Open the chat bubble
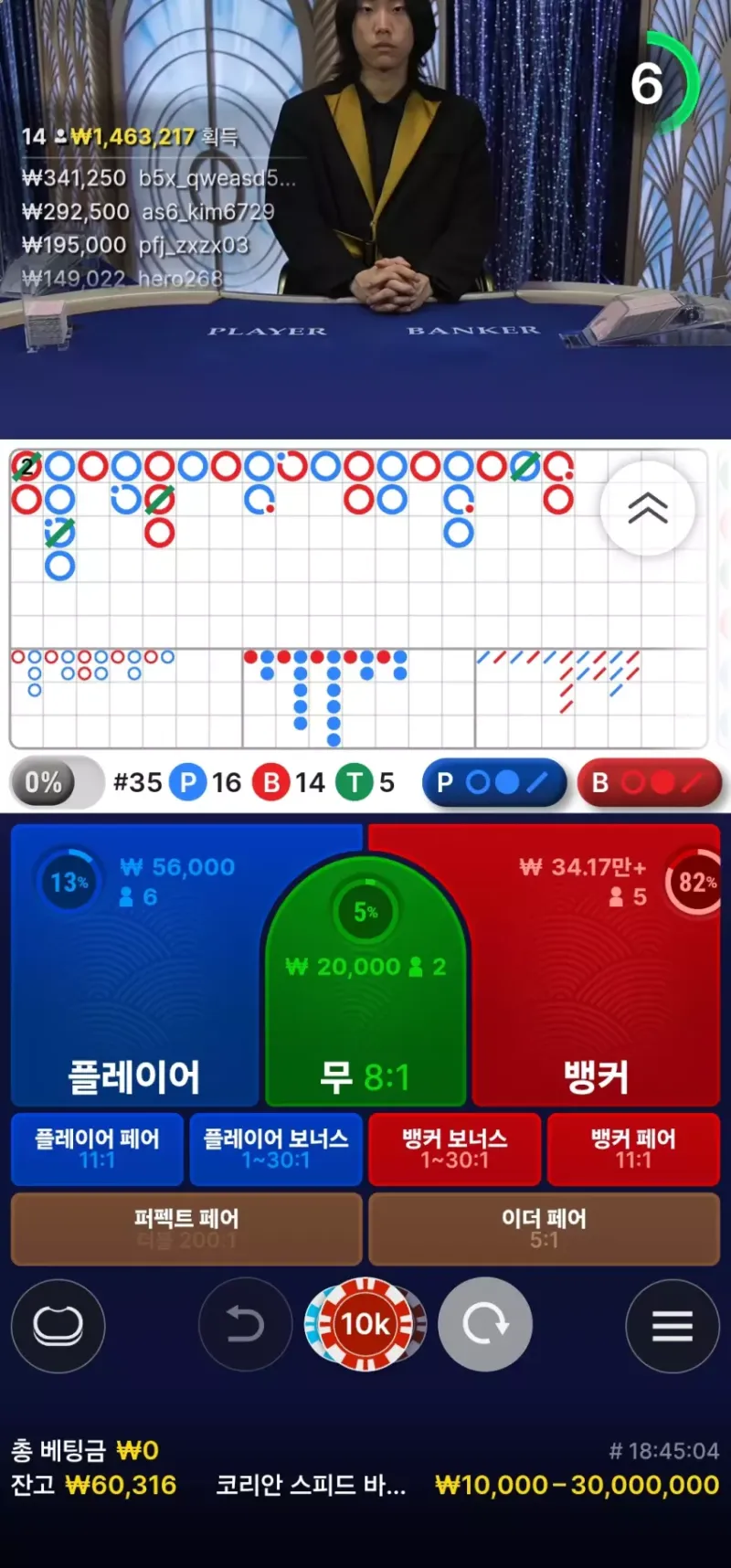 pyautogui.click(x=58, y=1326)
